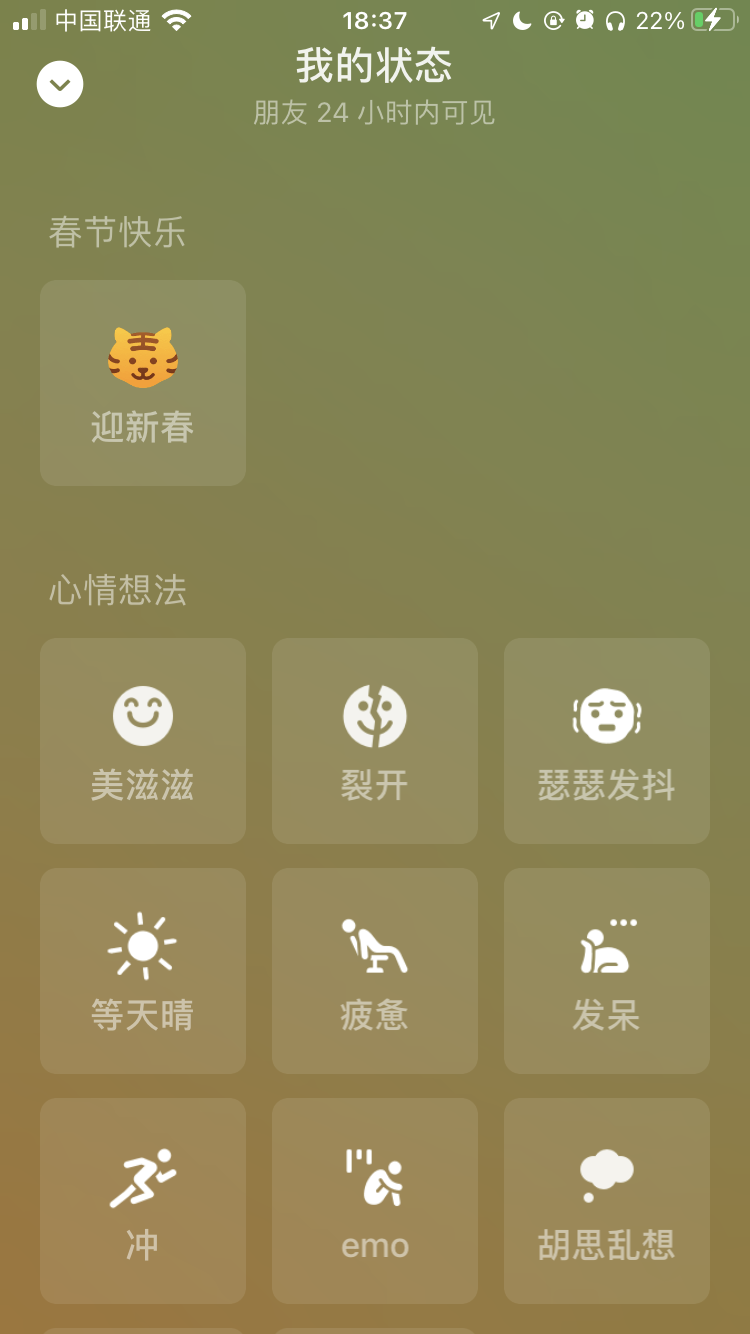Collapse the status panel with the down chevron
The width and height of the screenshot is (750, 1334).
click(x=60, y=84)
